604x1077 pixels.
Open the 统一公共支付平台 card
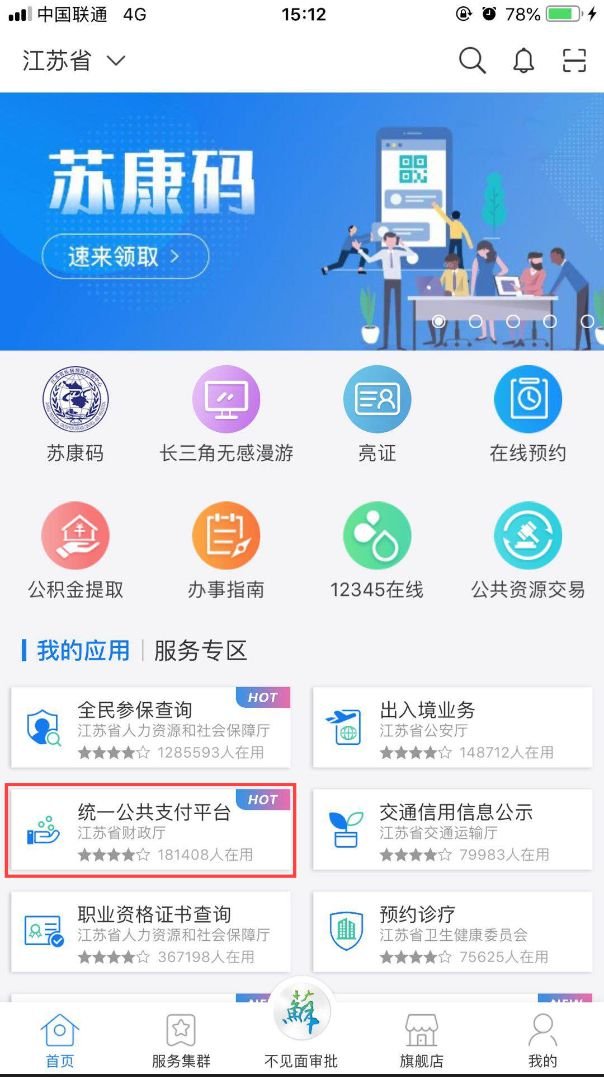pos(150,831)
